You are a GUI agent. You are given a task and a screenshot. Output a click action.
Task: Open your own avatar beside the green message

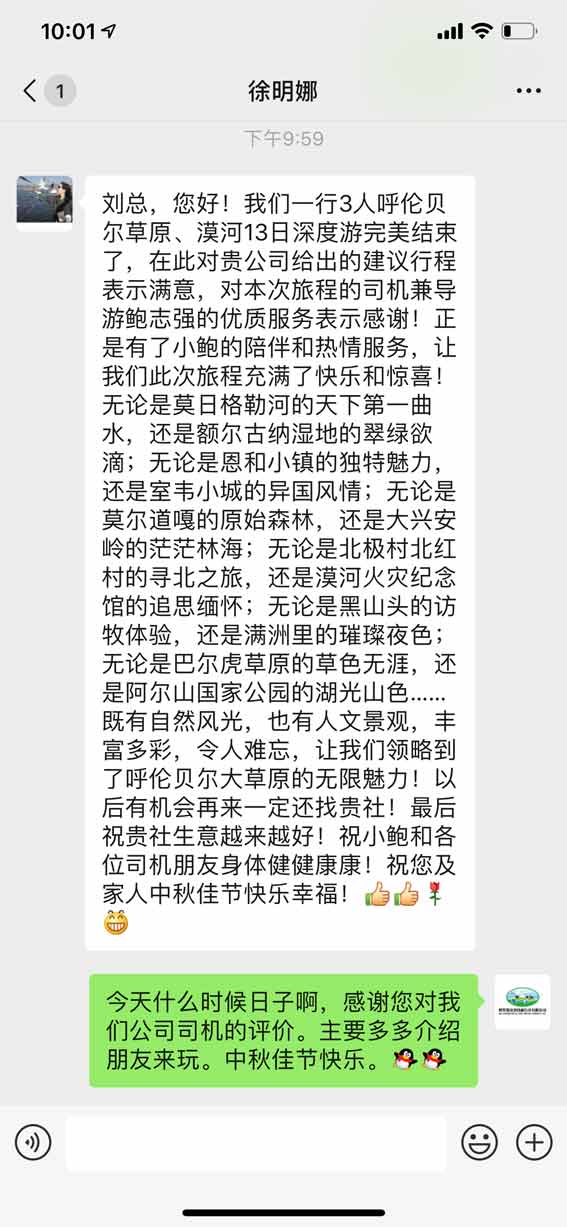[522, 1001]
